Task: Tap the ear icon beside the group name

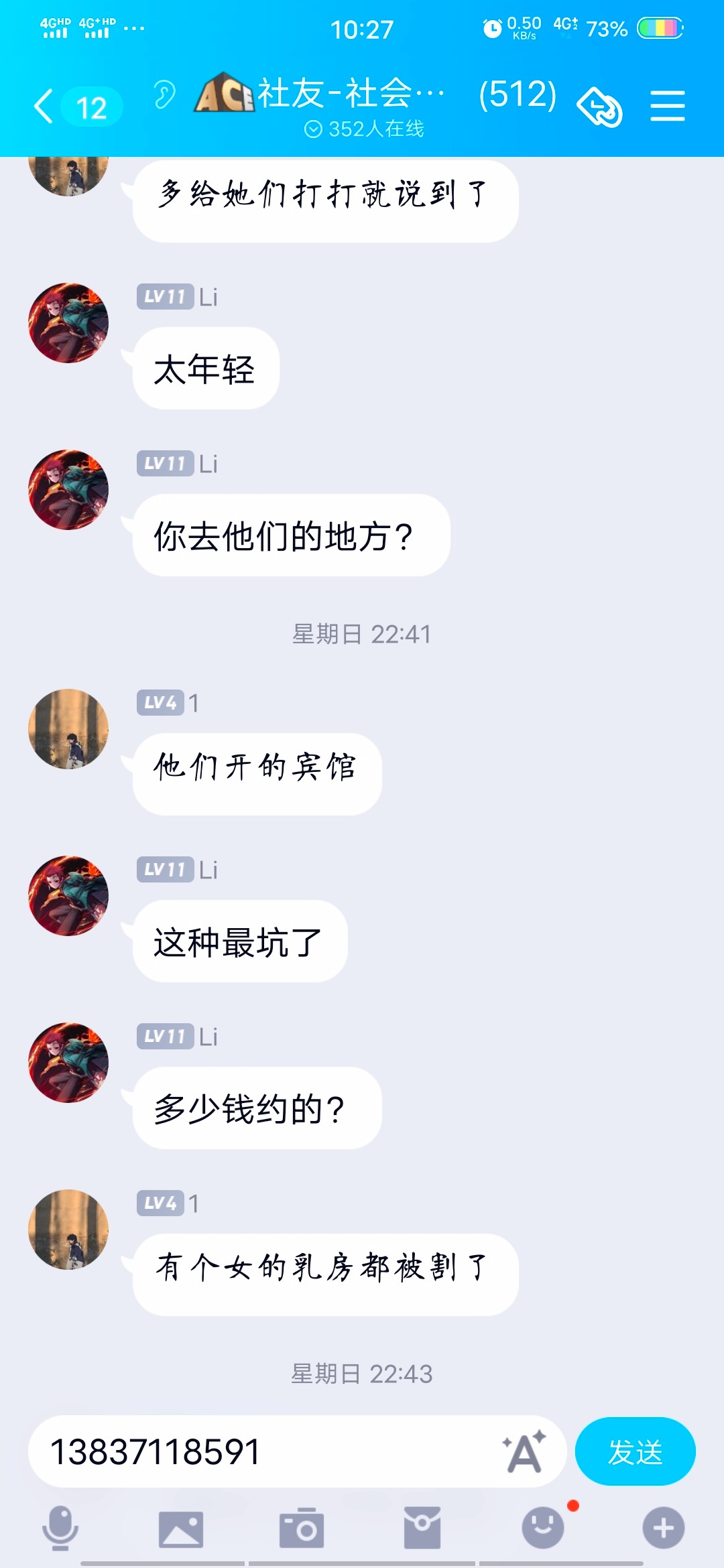Action: [164, 94]
